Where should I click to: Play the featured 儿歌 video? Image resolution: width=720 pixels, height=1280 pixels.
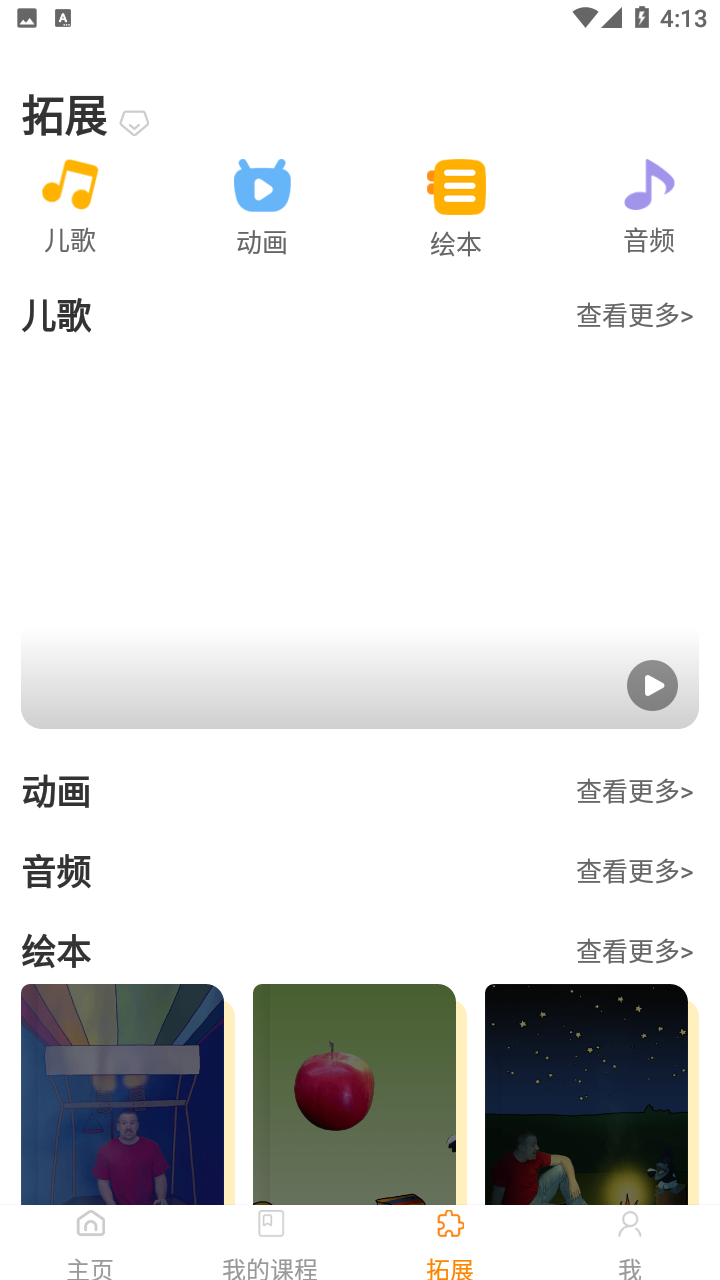pyautogui.click(x=652, y=685)
